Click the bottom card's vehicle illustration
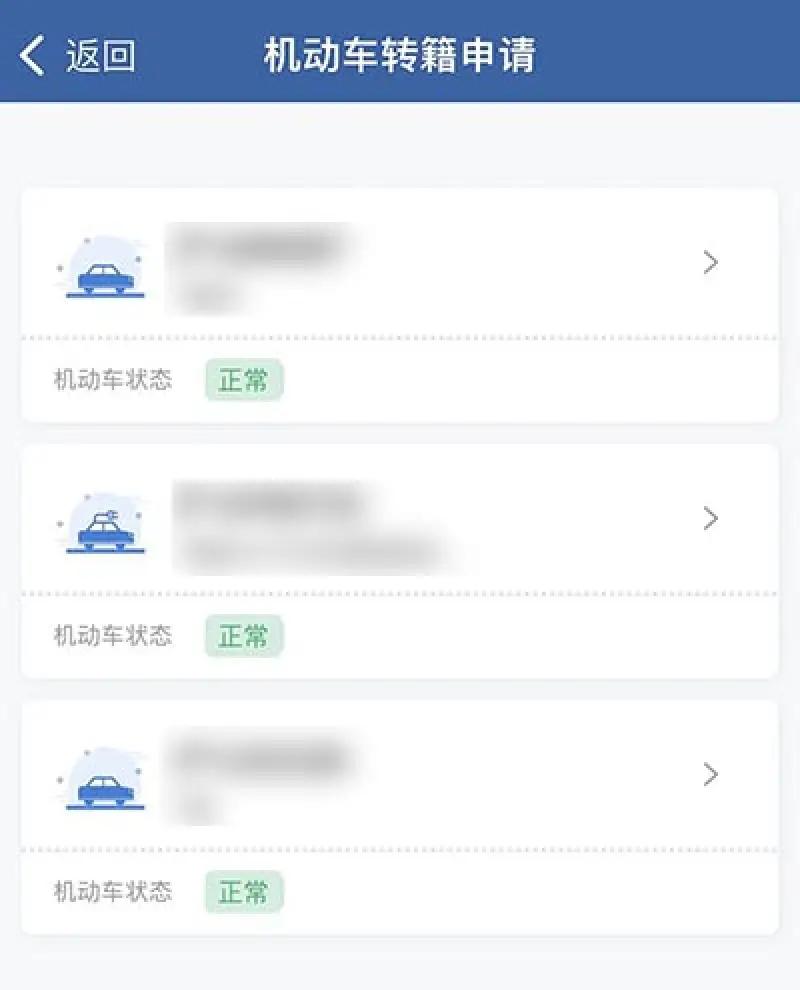The image size is (800, 990). (x=103, y=779)
